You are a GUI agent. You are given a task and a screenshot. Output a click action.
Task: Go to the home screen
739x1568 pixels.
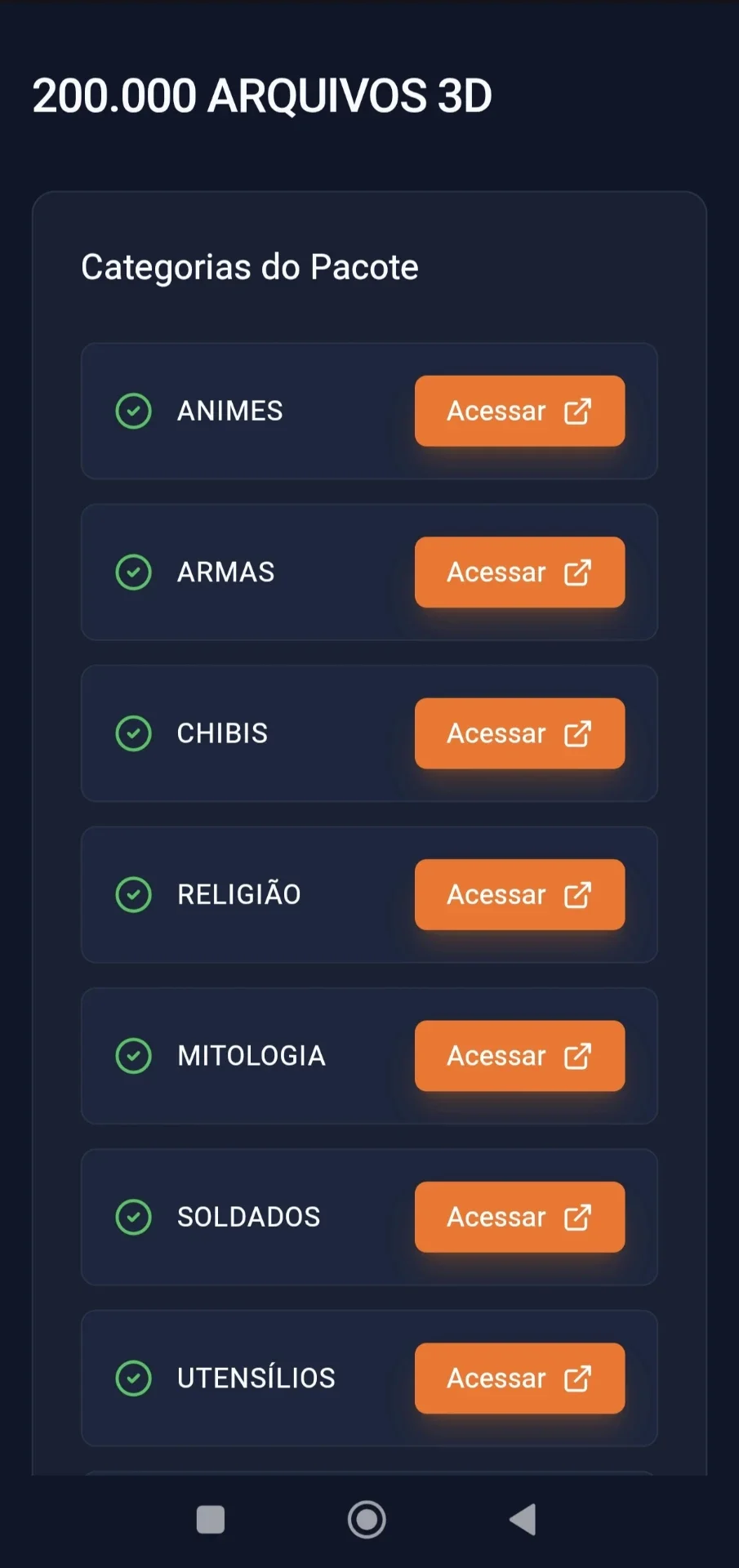(367, 1520)
